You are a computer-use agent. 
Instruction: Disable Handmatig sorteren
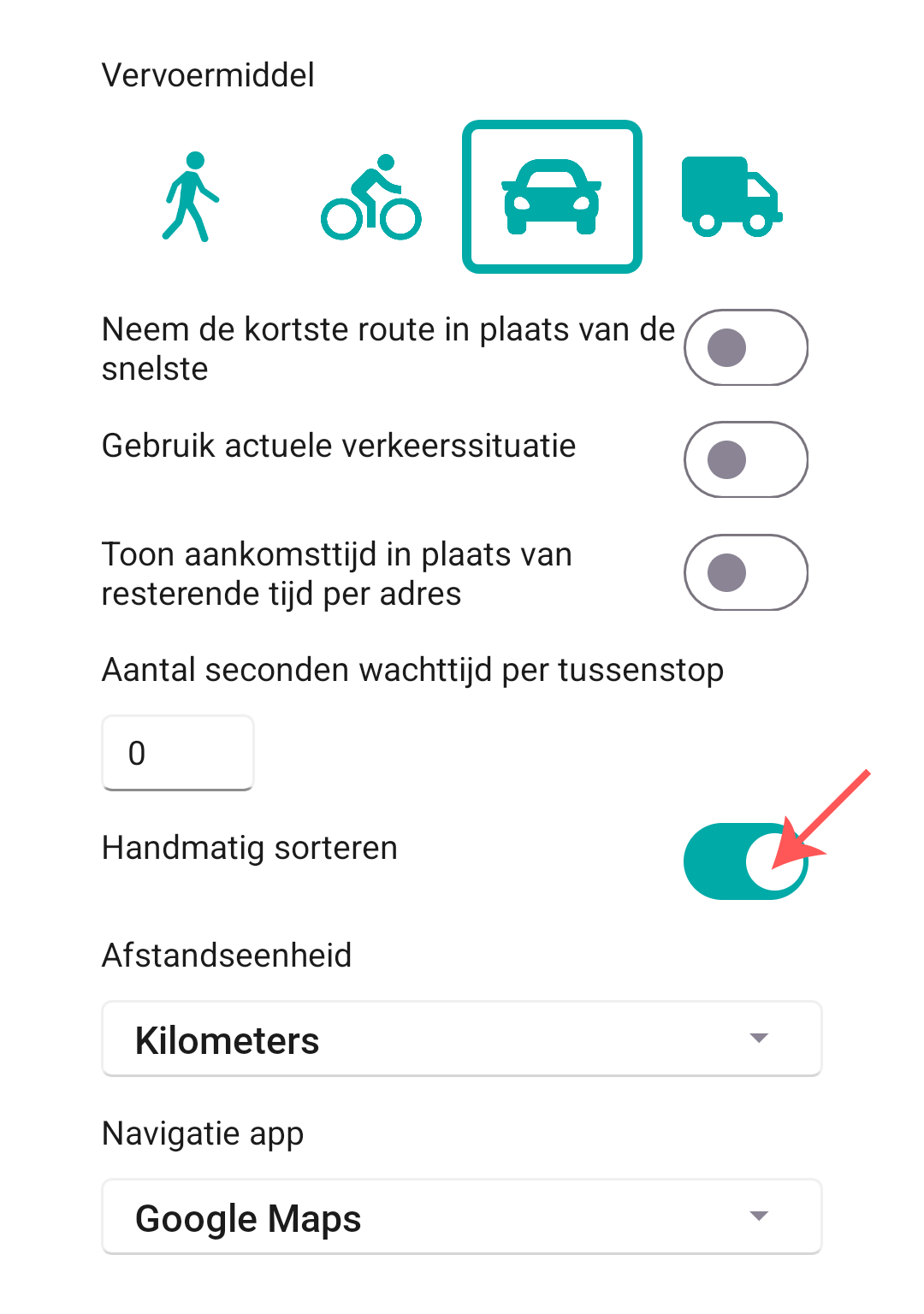[x=745, y=861]
